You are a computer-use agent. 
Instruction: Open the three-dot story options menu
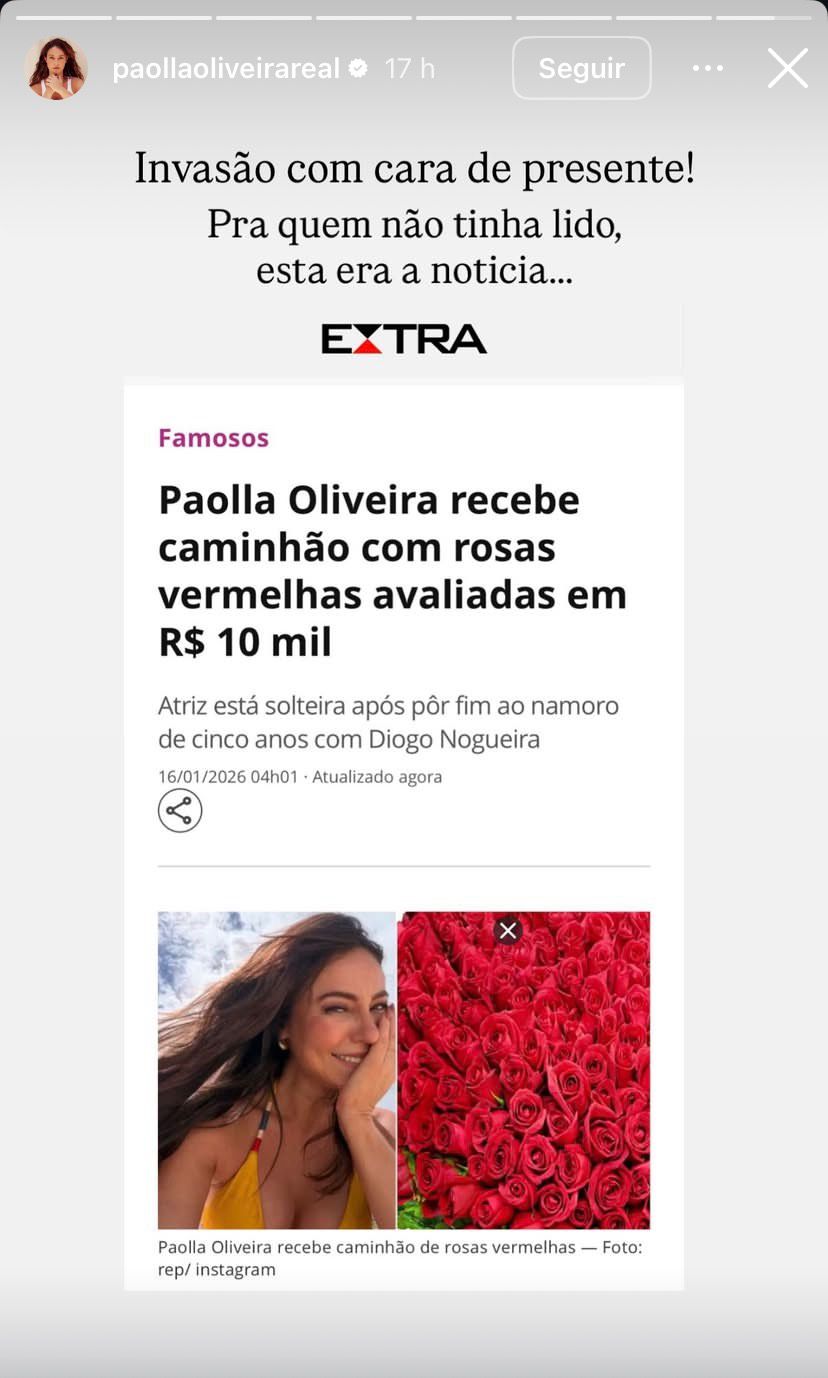pyautogui.click(x=708, y=68)
